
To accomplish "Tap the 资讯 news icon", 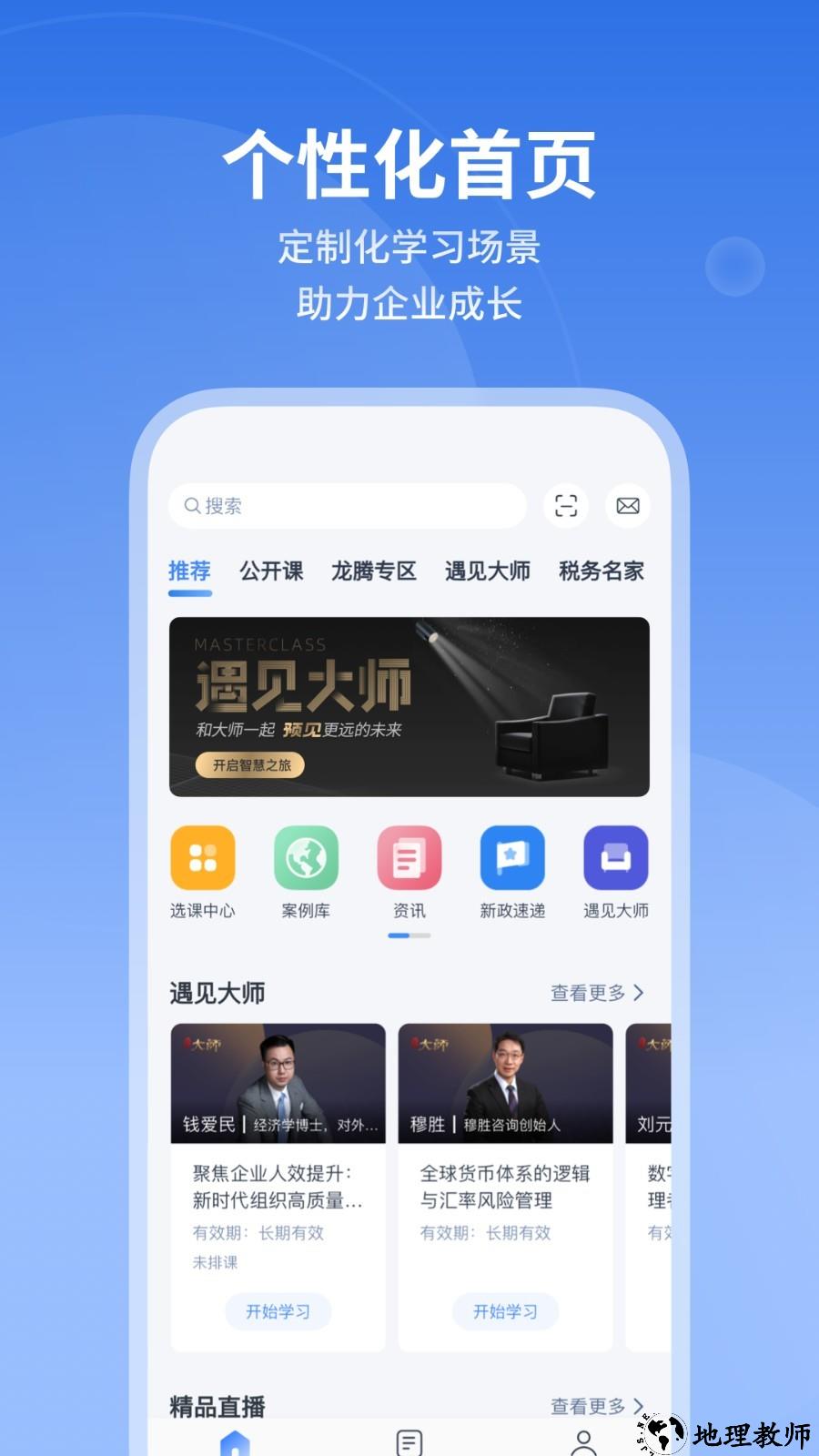I will click(x=409, y=857).
